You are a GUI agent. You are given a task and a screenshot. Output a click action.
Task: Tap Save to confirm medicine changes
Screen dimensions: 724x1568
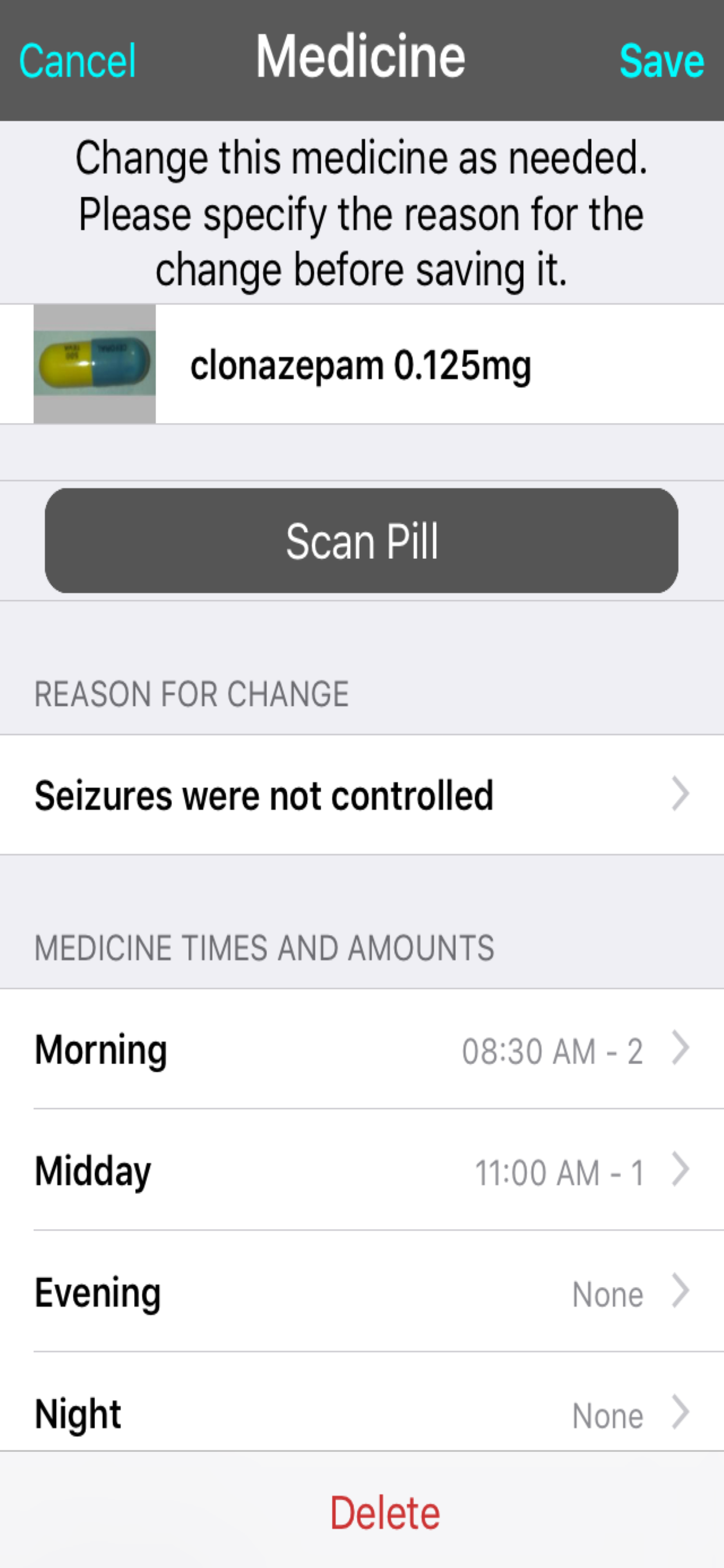tap(663, 60)
